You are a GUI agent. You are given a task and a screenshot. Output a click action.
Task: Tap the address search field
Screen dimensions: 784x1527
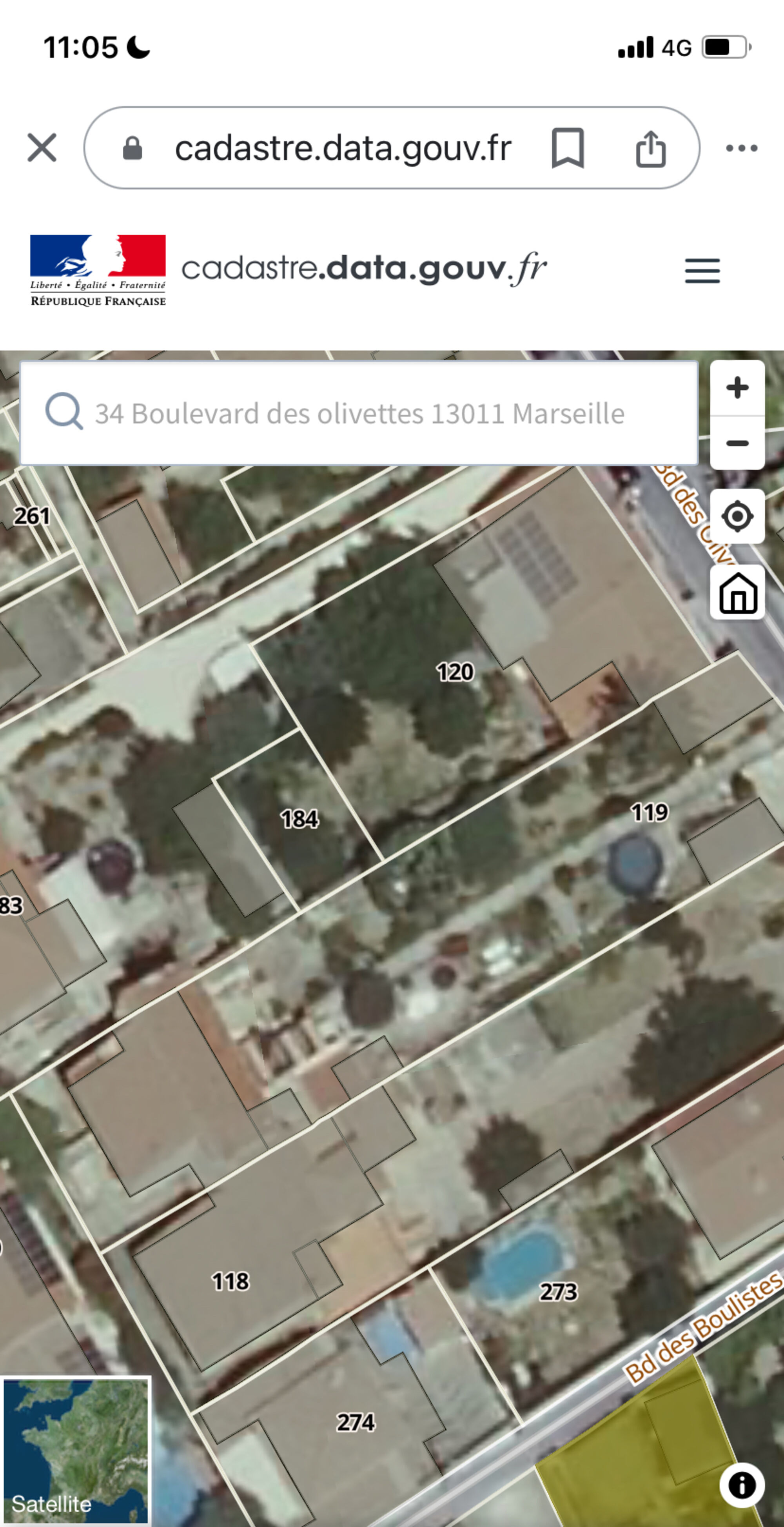[x=359, y=414]
